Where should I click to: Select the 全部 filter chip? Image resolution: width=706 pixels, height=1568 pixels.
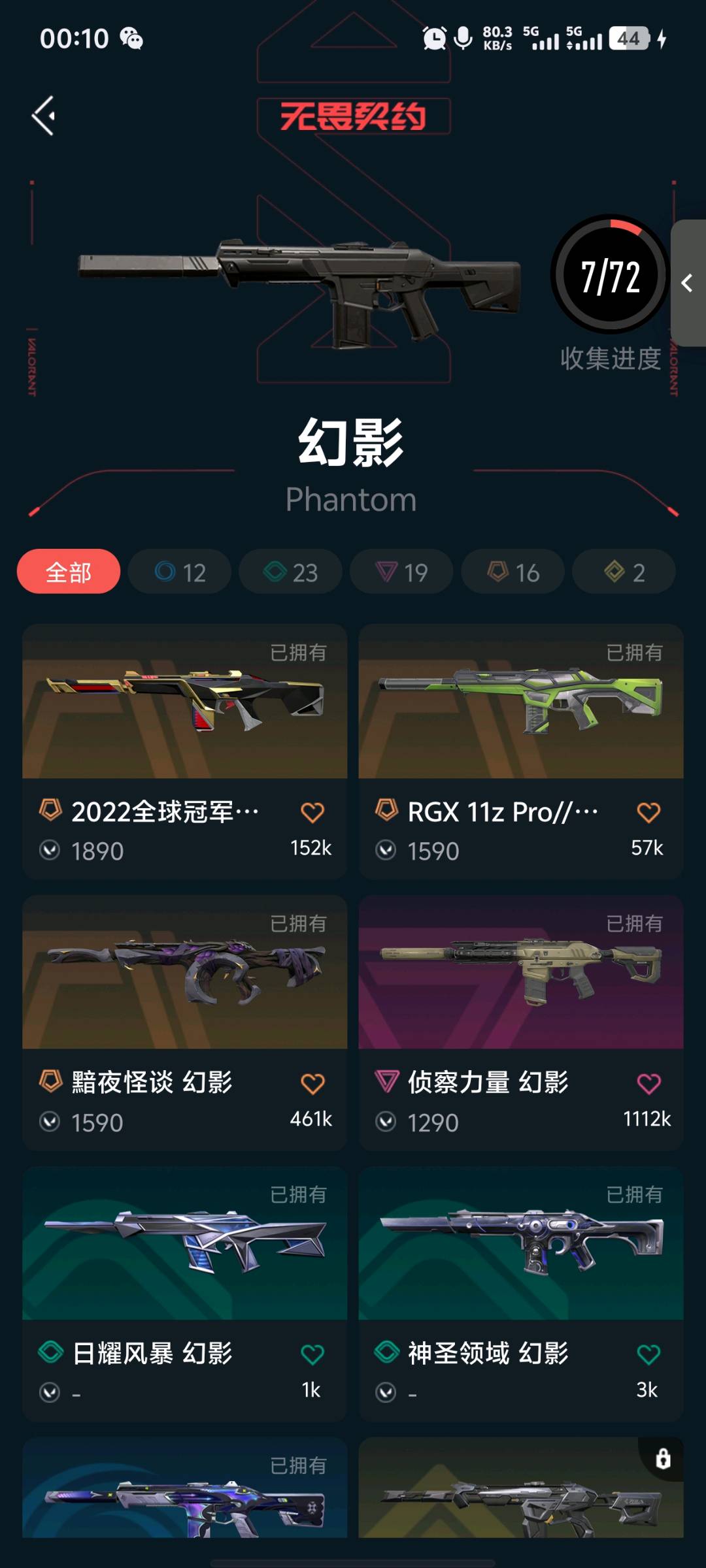point(69,572)
